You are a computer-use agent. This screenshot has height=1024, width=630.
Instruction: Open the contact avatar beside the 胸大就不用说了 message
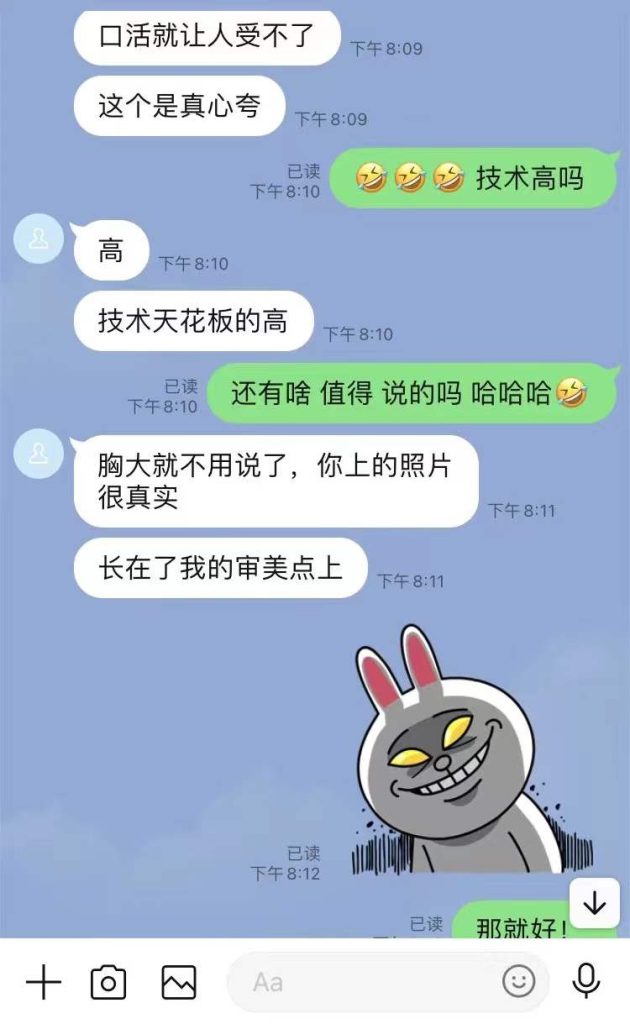click(39, 453)
